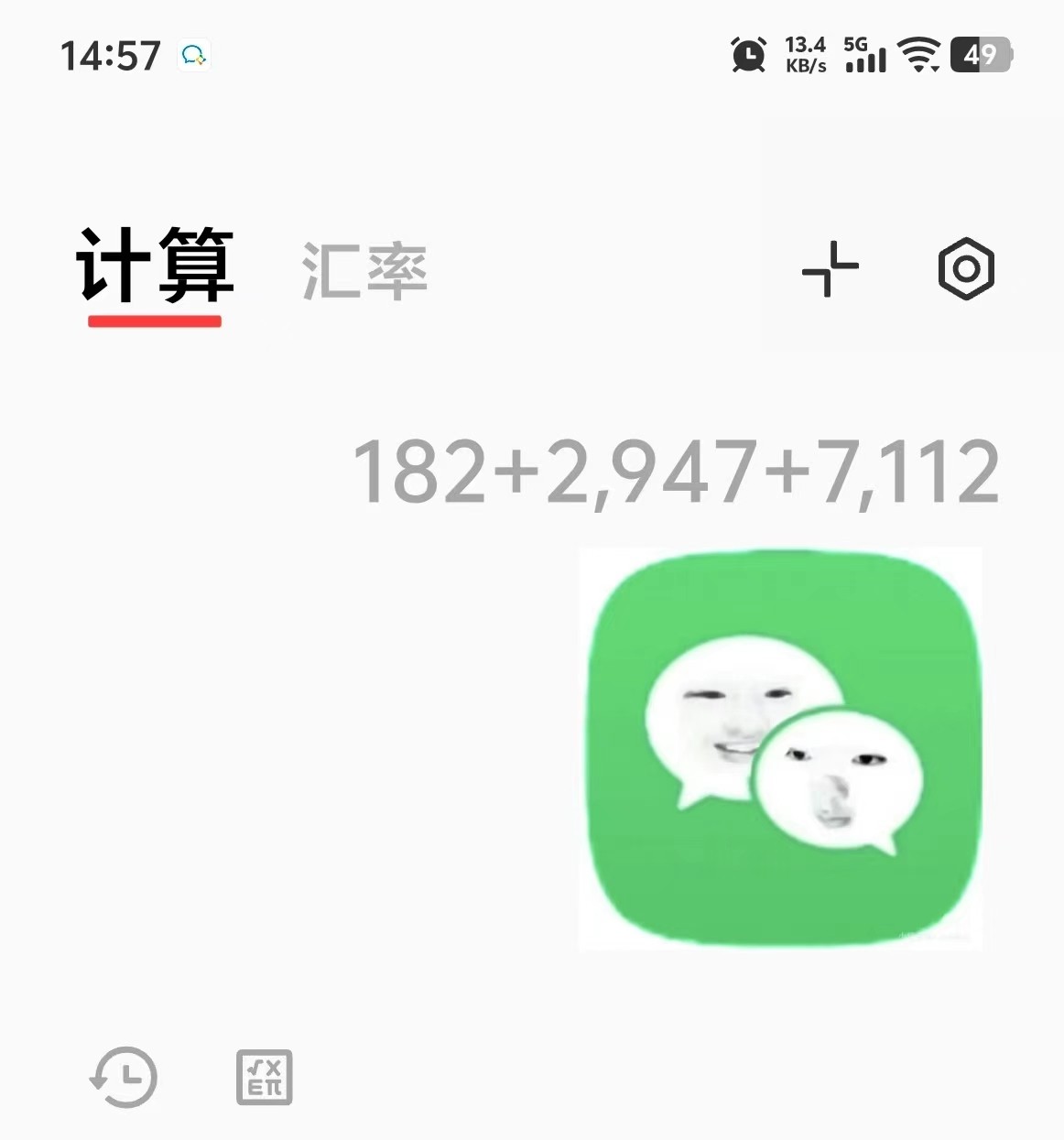Open the calculation history clock icon
1064x1140 pixels.
coord(124,1077)
